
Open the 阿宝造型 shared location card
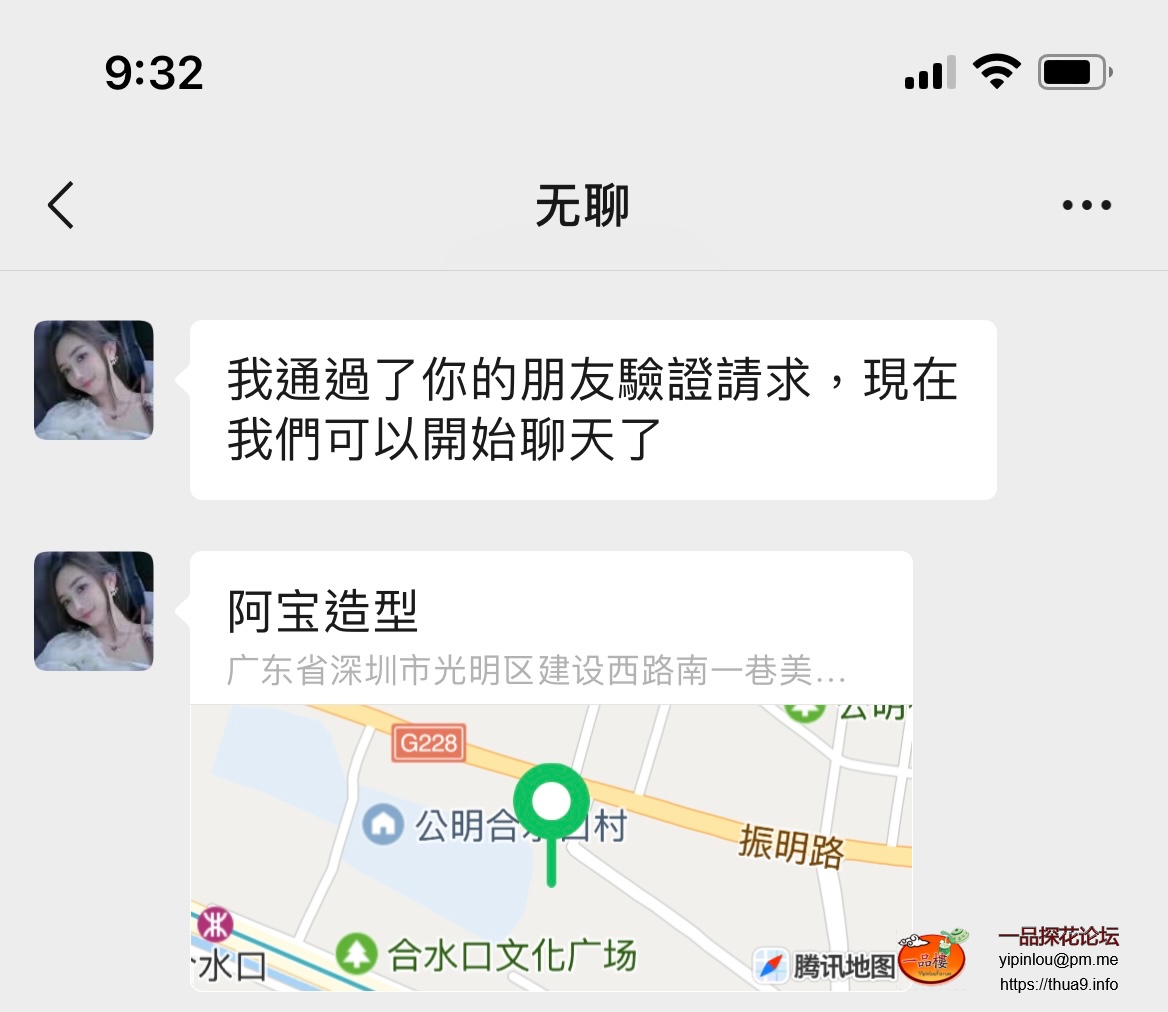click(550, 770)
